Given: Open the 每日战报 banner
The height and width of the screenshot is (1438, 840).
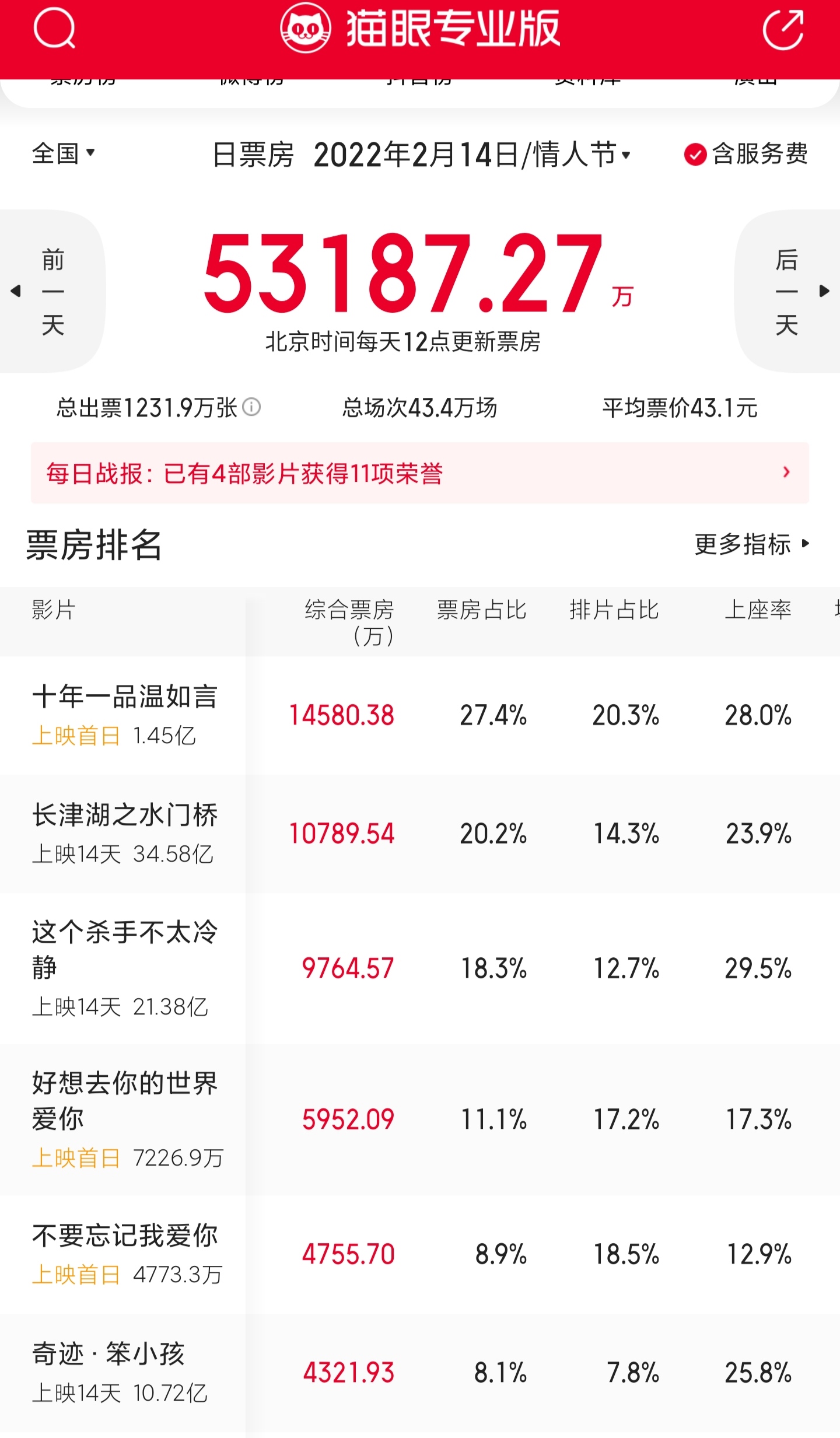Looking at the screenshot, I should click(x=419, y=473).
